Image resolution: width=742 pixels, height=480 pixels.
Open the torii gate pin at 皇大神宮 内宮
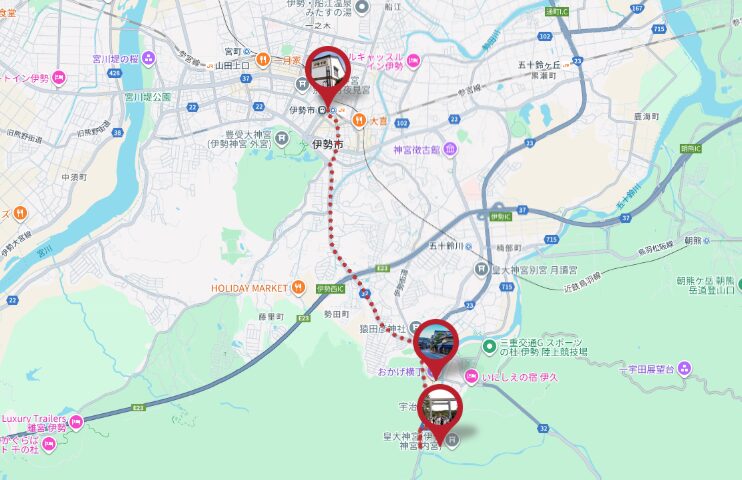437,410
